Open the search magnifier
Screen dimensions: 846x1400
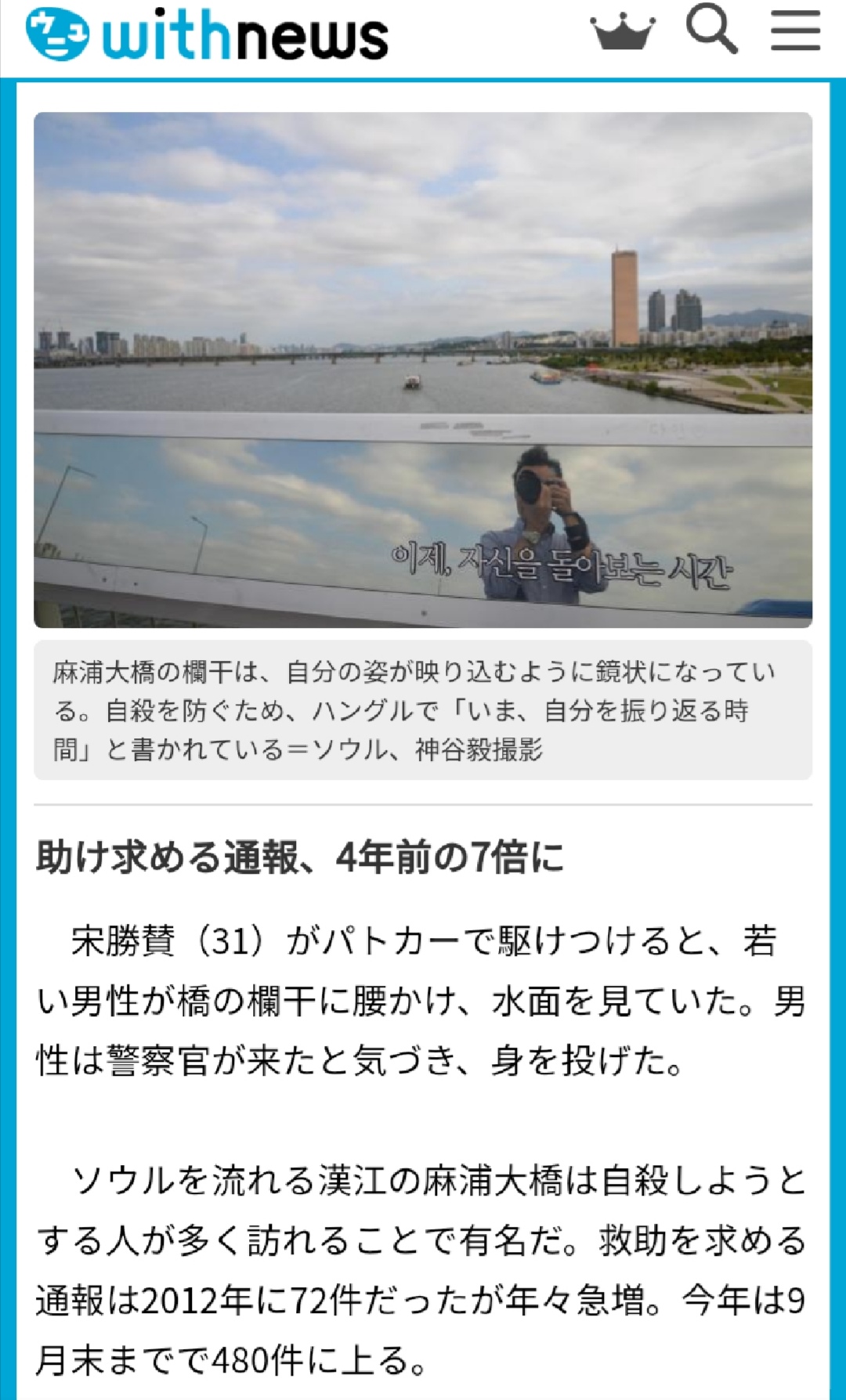click(711, 29)
